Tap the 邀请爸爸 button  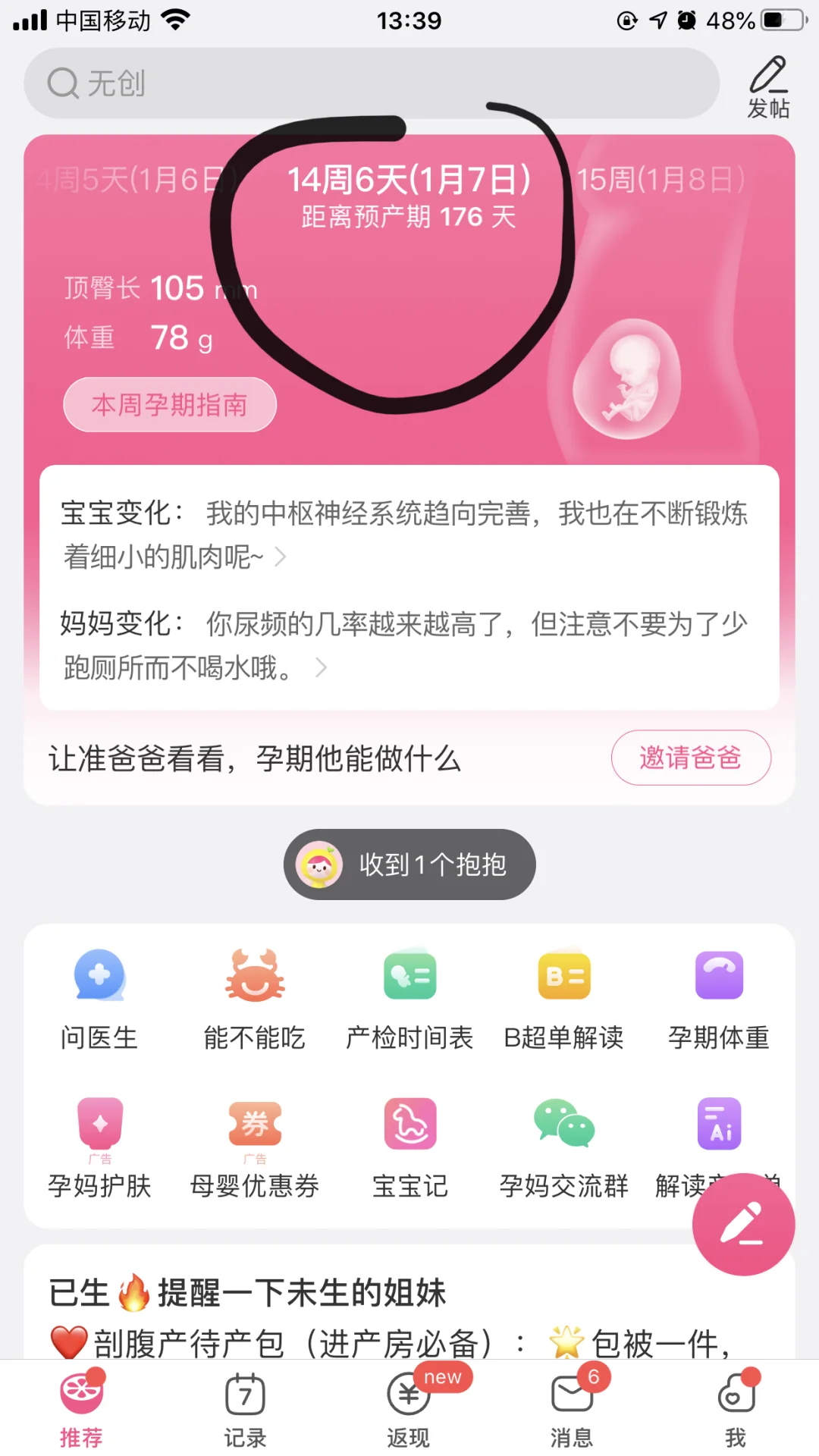(x=690, y=758)
